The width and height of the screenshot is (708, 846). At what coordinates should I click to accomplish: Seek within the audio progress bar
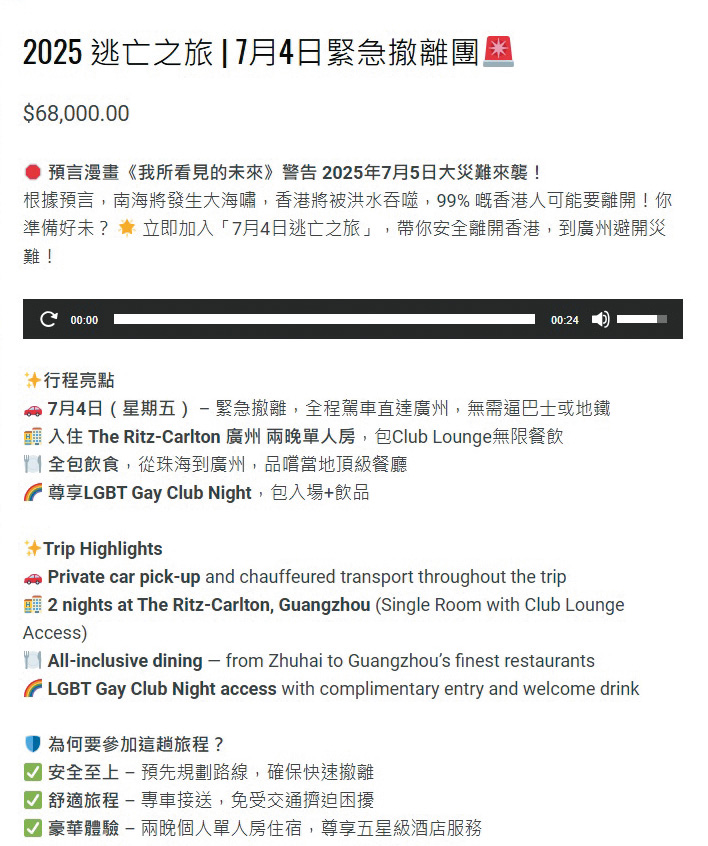(324, 320)
